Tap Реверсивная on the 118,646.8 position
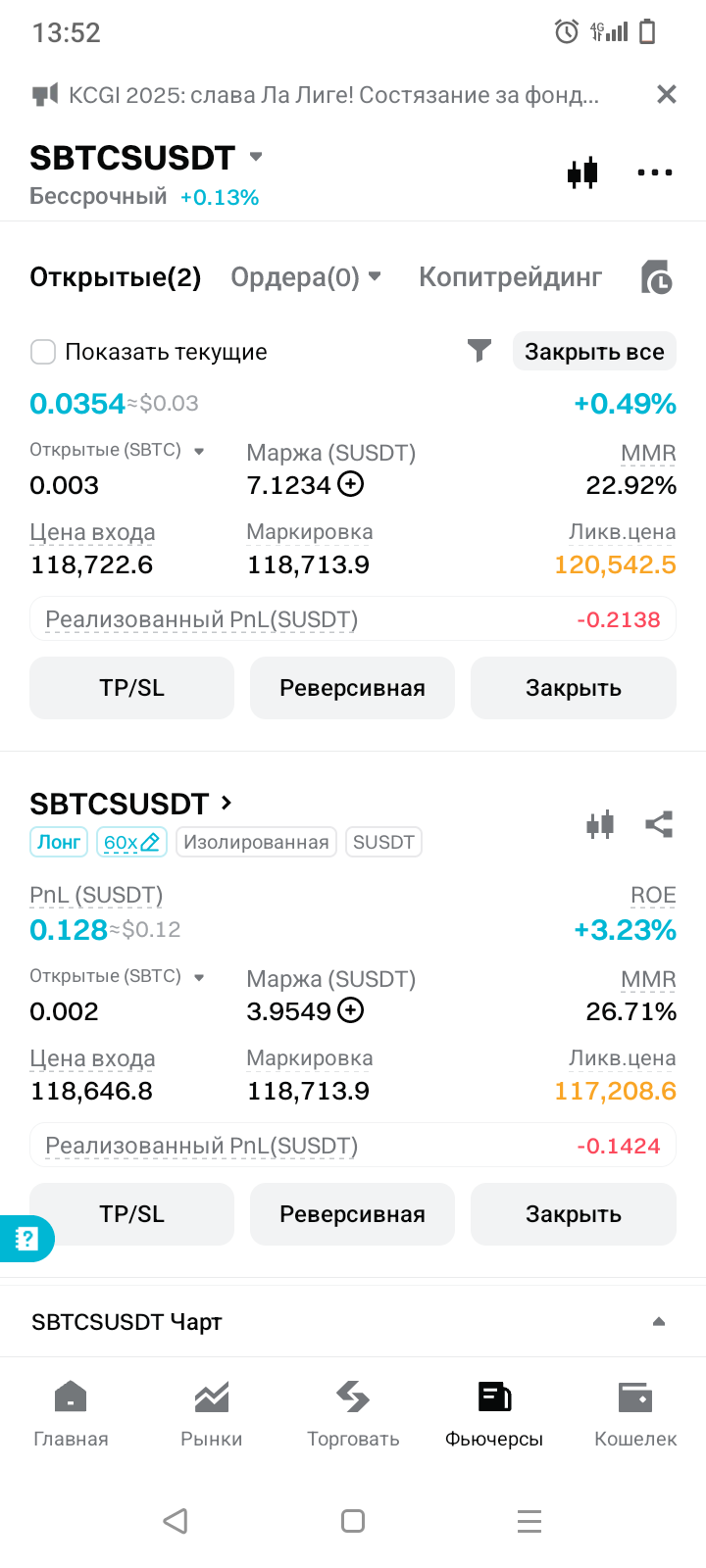Image resolution: width=706 pixels, height=1568 pixels. [352, 1214]
